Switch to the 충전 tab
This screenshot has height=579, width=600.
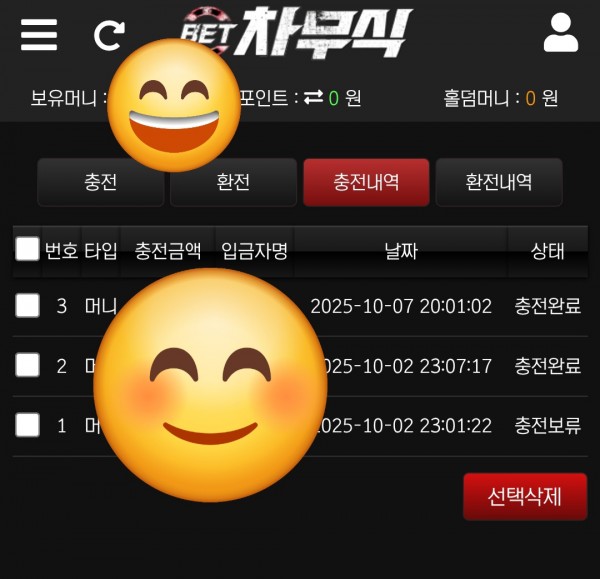(x=100, y=183)
